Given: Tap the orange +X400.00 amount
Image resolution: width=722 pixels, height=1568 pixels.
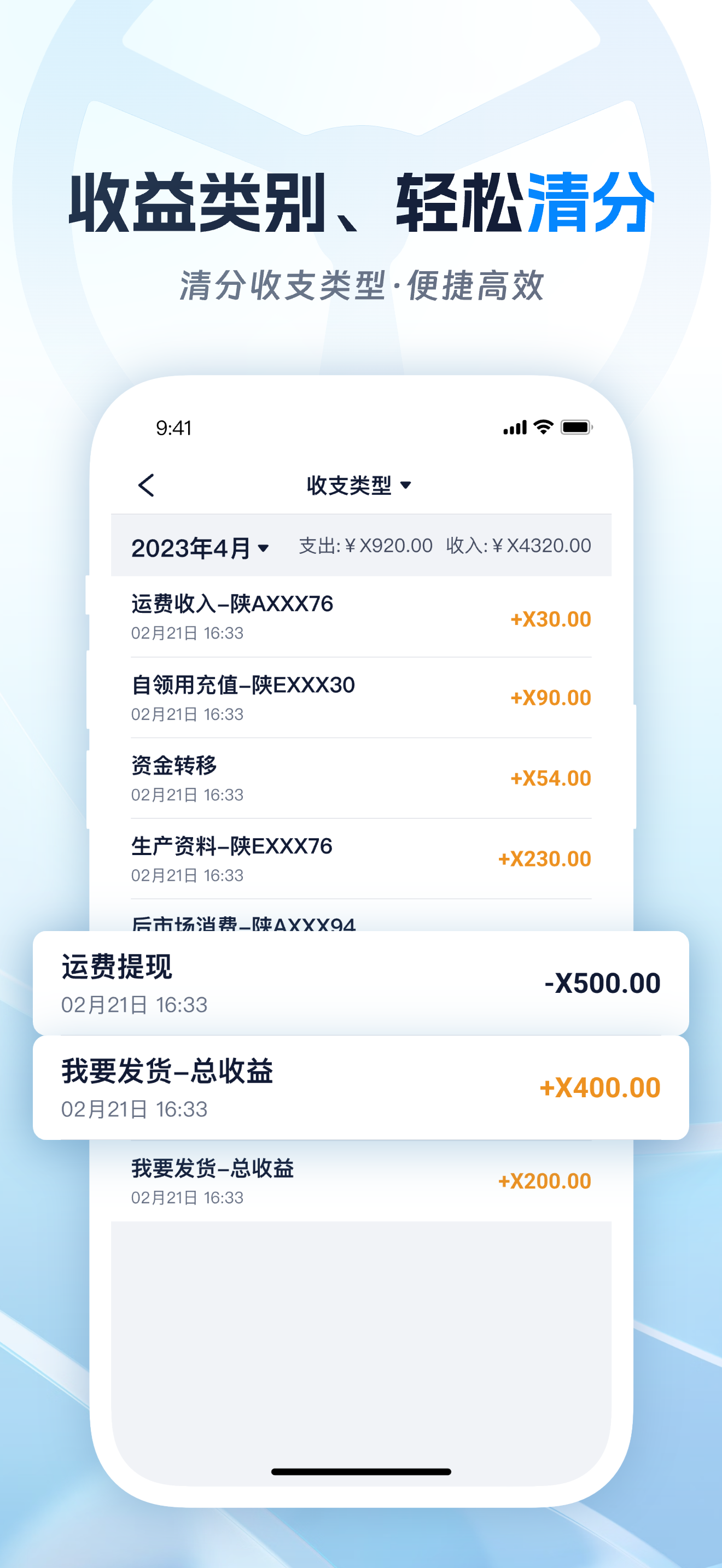Looking at the screenshot, I should [x=598, y=1087].
